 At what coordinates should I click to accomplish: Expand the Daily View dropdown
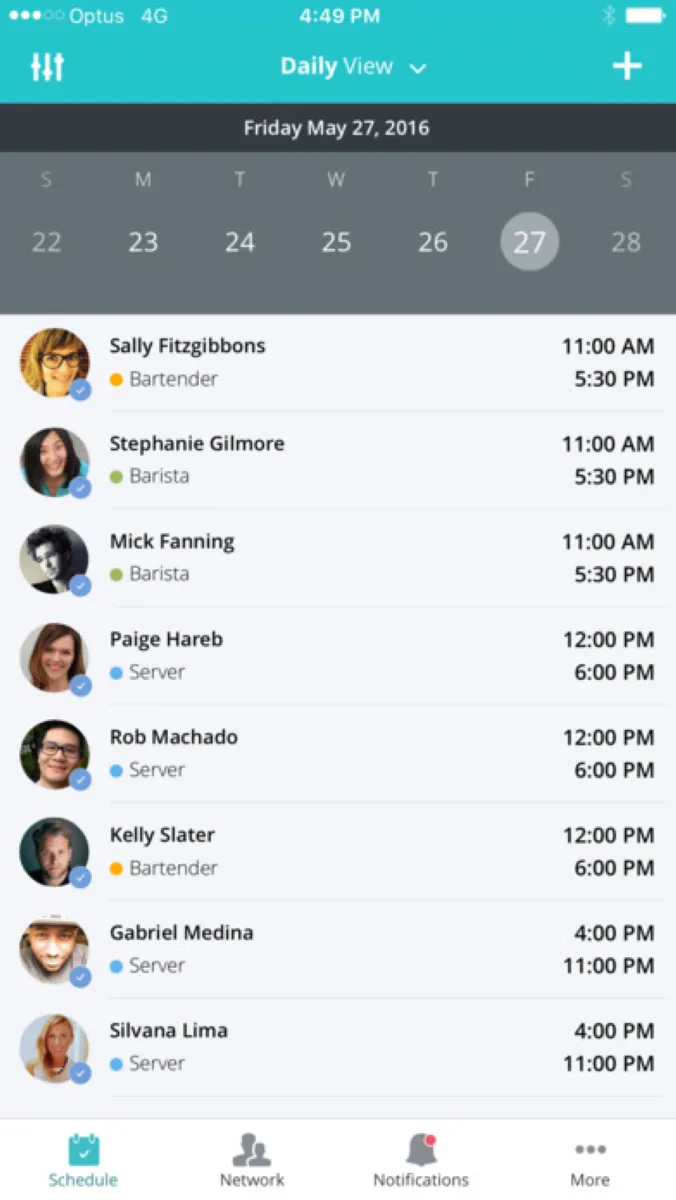352,67
